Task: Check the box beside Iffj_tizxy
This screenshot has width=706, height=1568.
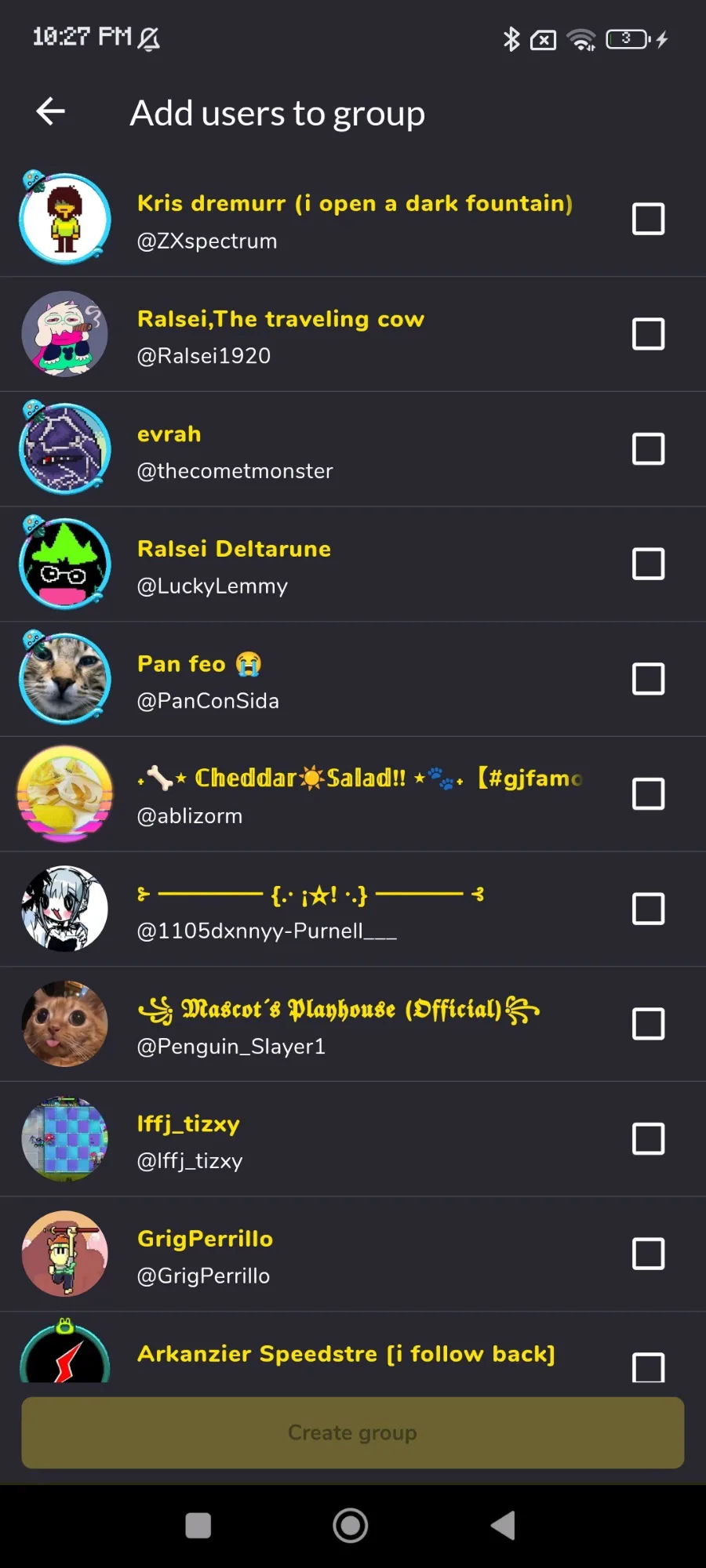Action: pos(648,1139)
